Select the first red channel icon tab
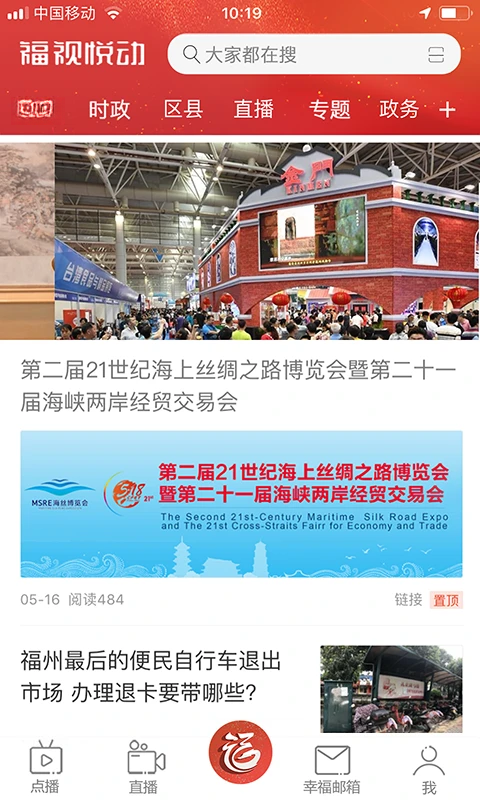Screen dimensions: 480x800 point(35,109)
